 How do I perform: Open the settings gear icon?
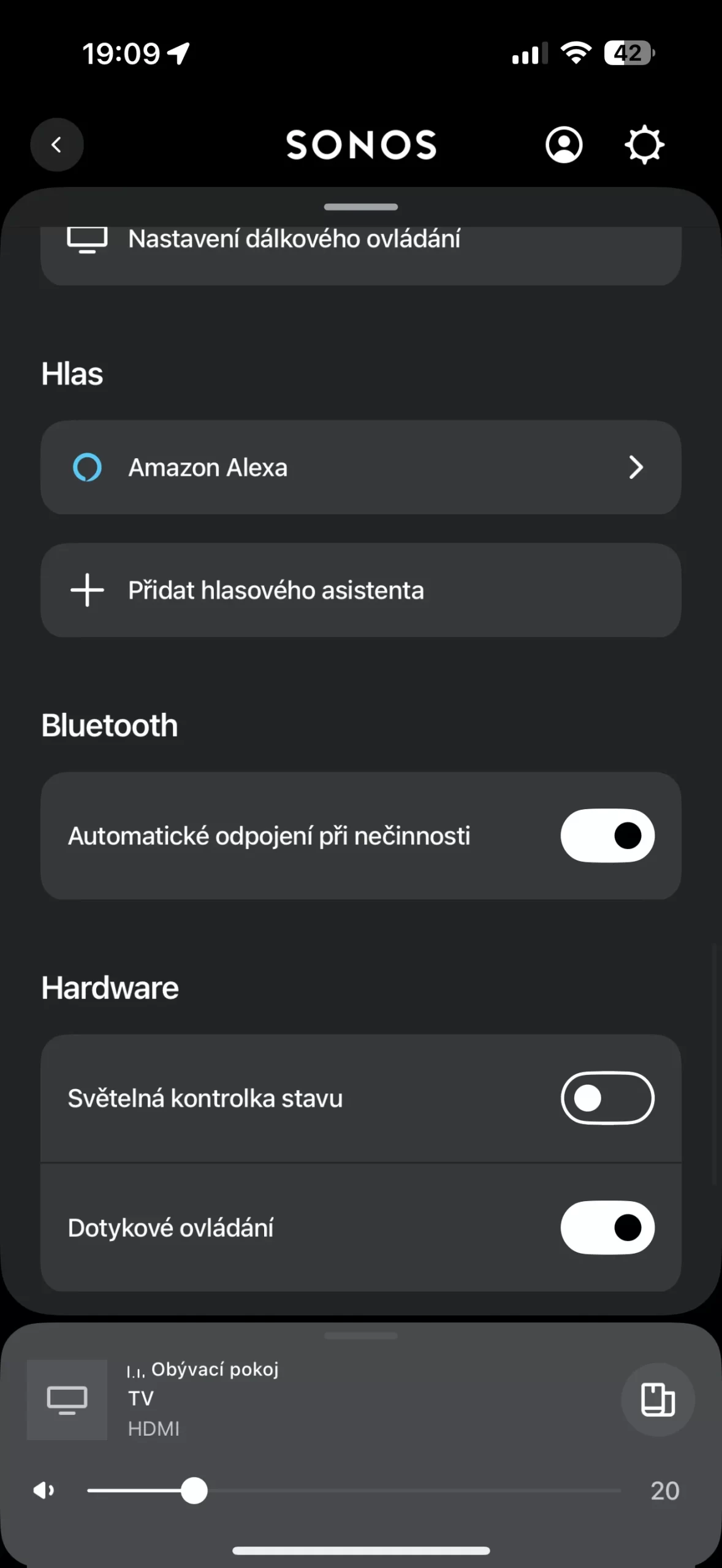tap(644, 145)
